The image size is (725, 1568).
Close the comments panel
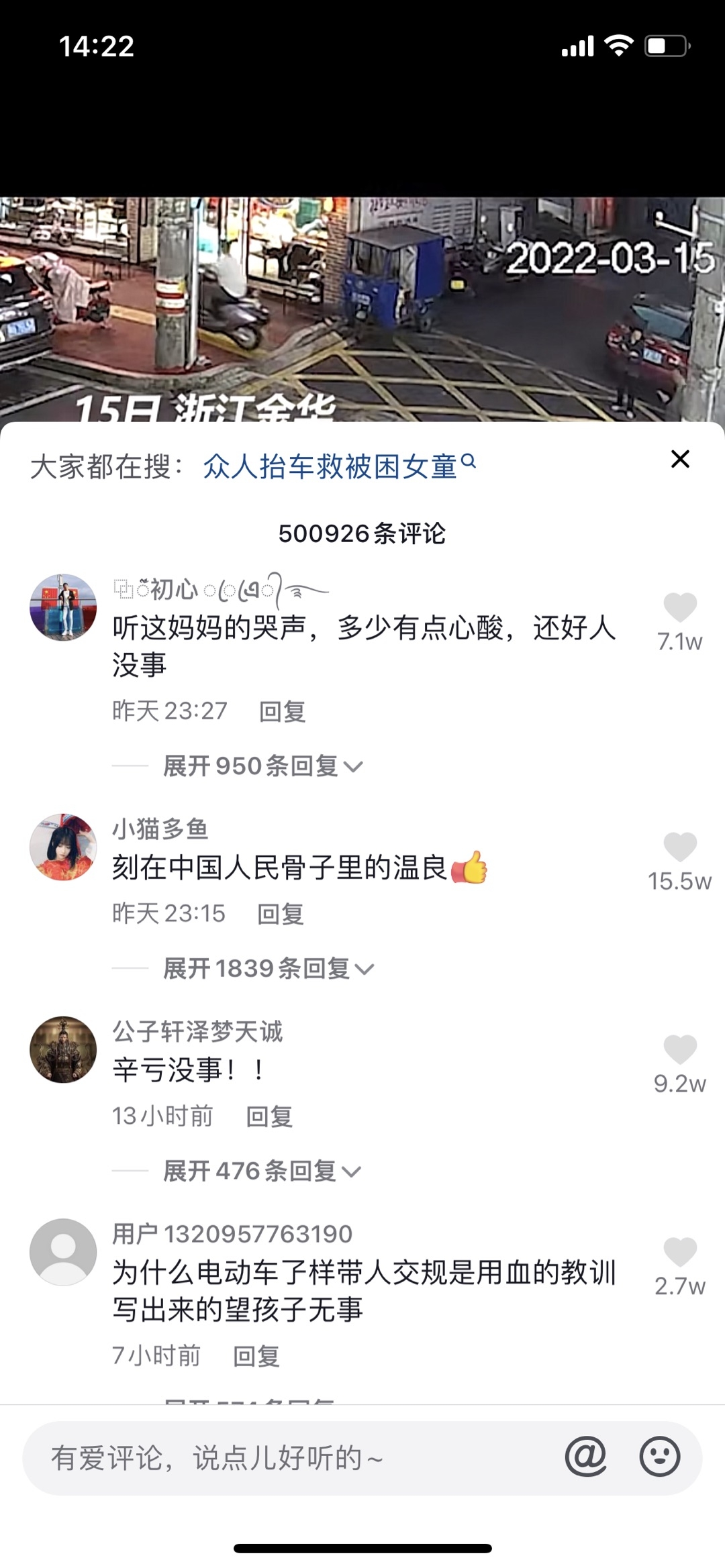tap(680, 460)
